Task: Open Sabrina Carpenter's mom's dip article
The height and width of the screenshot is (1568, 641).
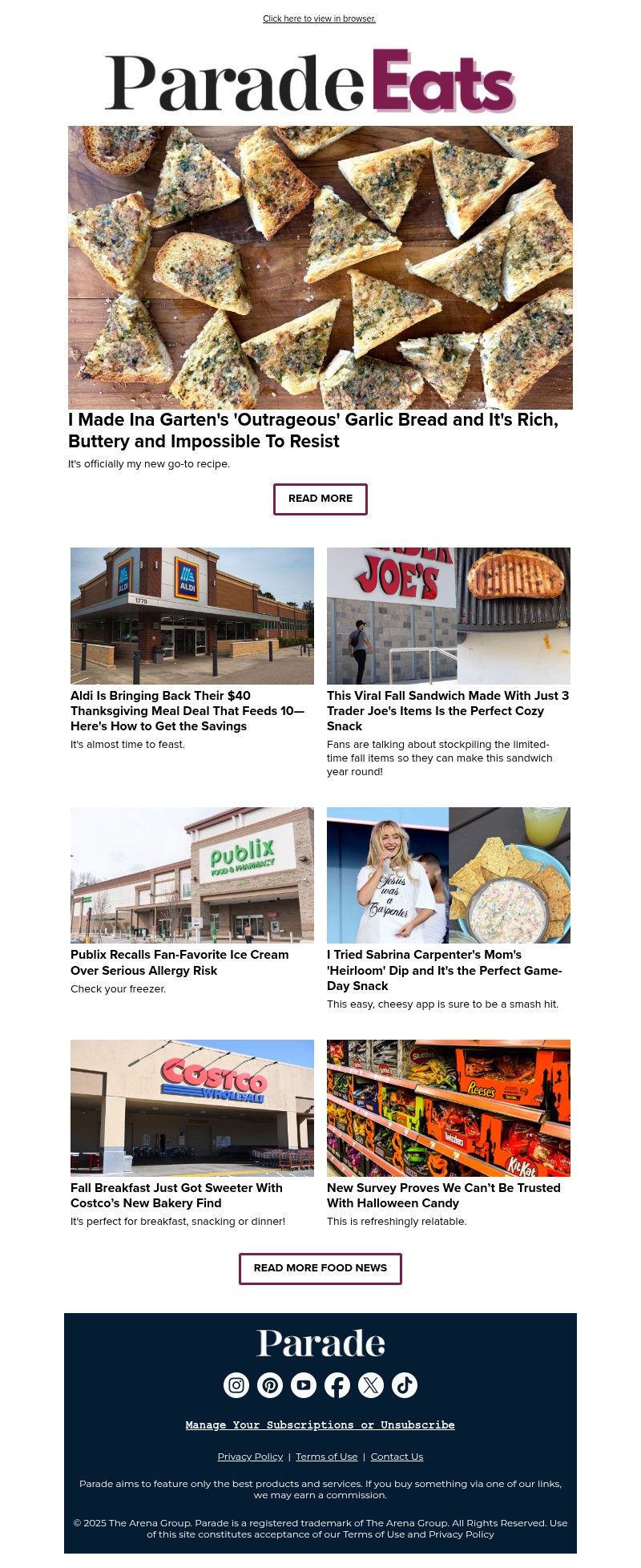Action: [x=445, y=970]
